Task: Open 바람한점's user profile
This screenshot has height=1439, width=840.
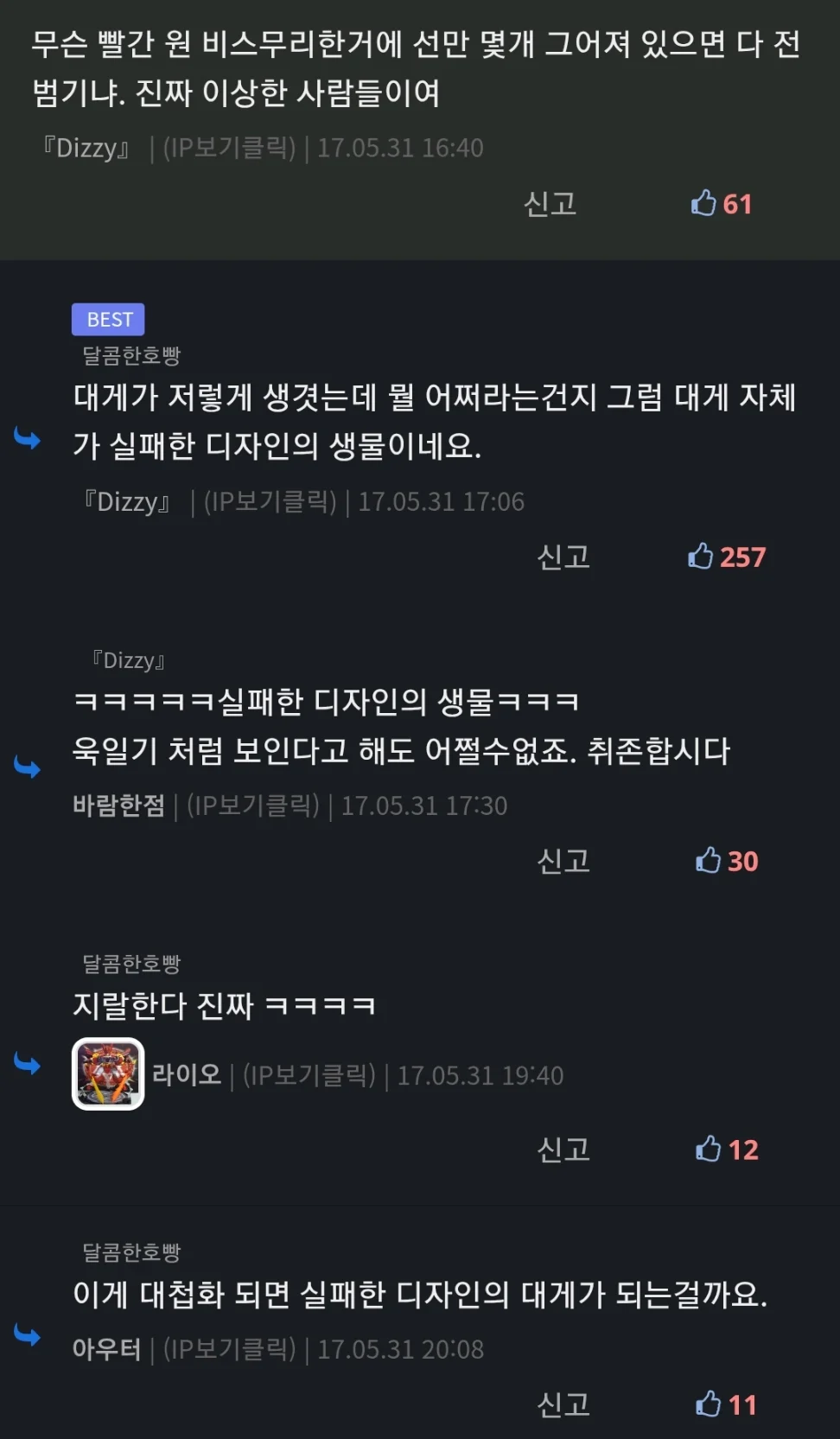Action: [x=118, y=805]
